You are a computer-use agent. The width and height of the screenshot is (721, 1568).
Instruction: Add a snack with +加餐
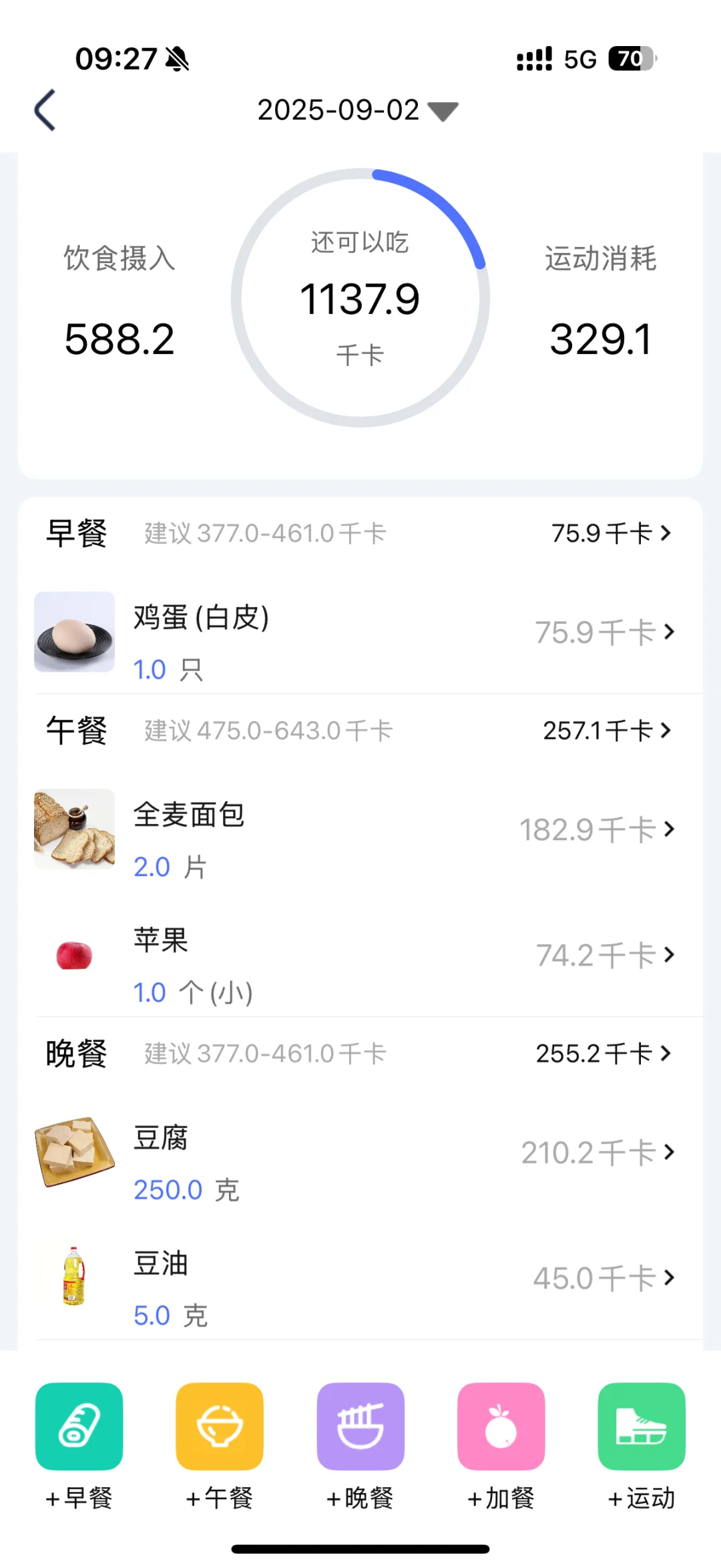point(501,1445)
